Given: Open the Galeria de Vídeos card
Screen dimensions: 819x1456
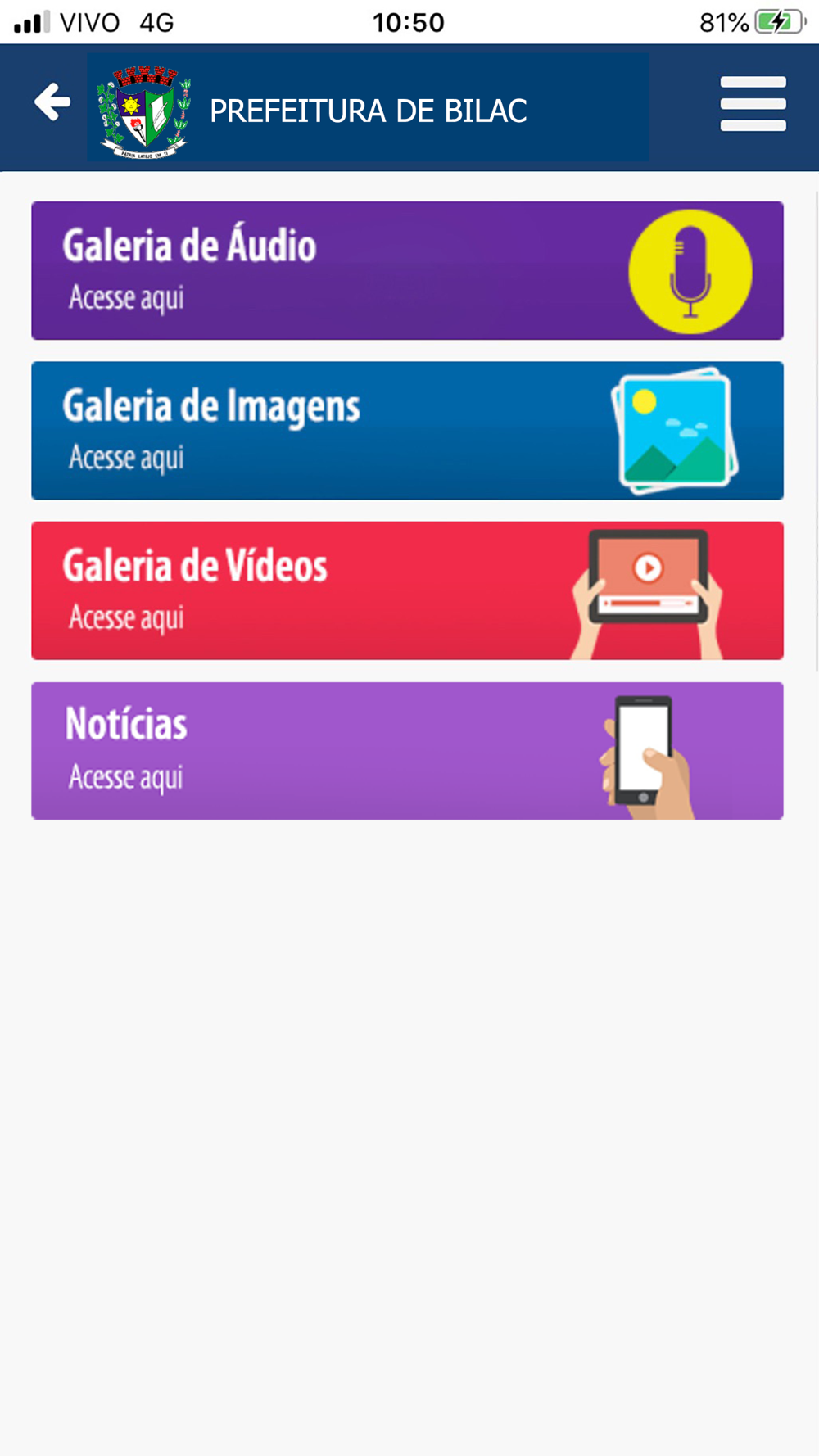Looking at the screenshot, I should pyautogui.click(x=407, y=590).
